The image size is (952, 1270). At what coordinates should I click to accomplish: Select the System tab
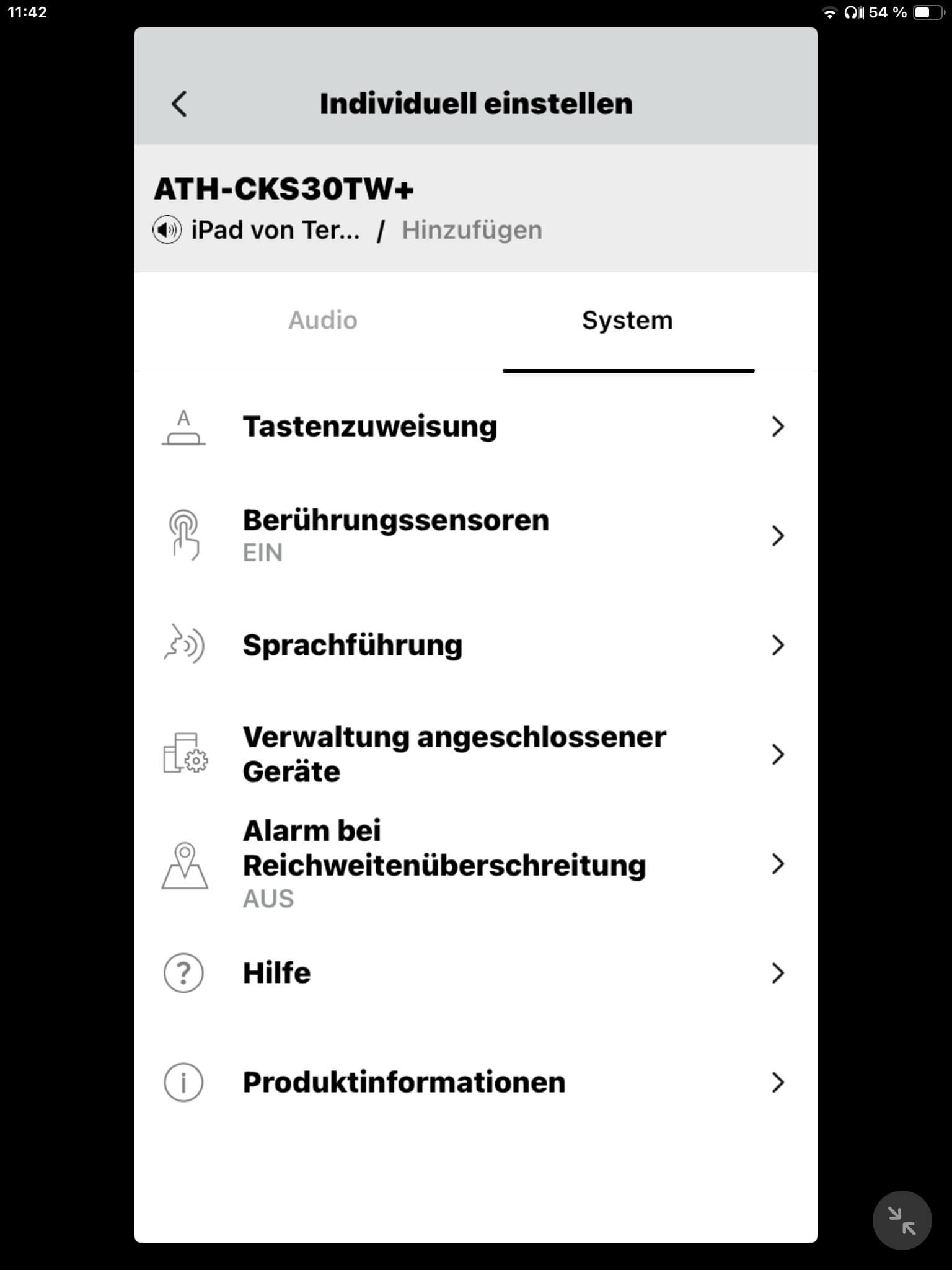click(627, 321)
